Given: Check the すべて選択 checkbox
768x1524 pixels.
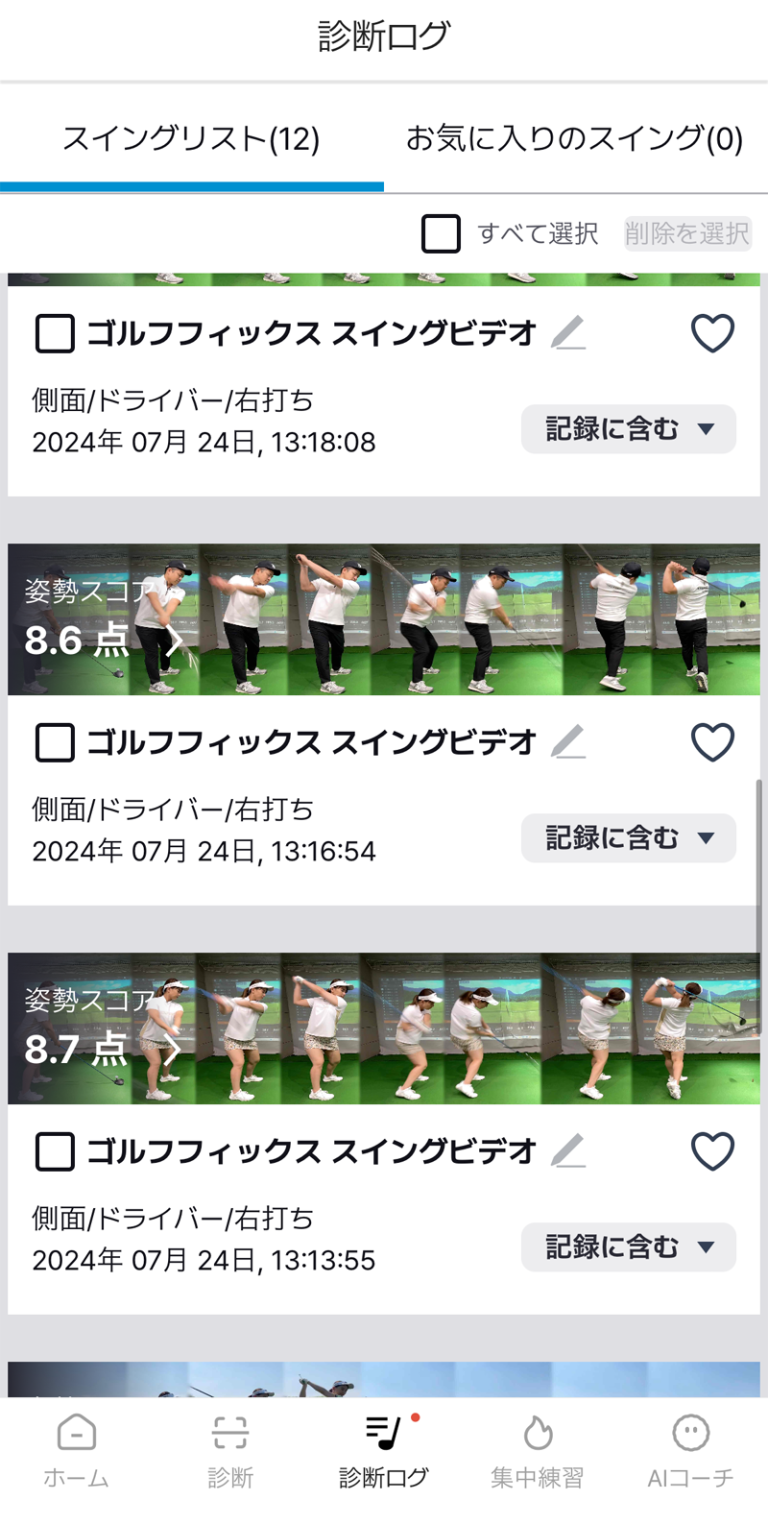Looking at the screenshot, I should [441, 234].
